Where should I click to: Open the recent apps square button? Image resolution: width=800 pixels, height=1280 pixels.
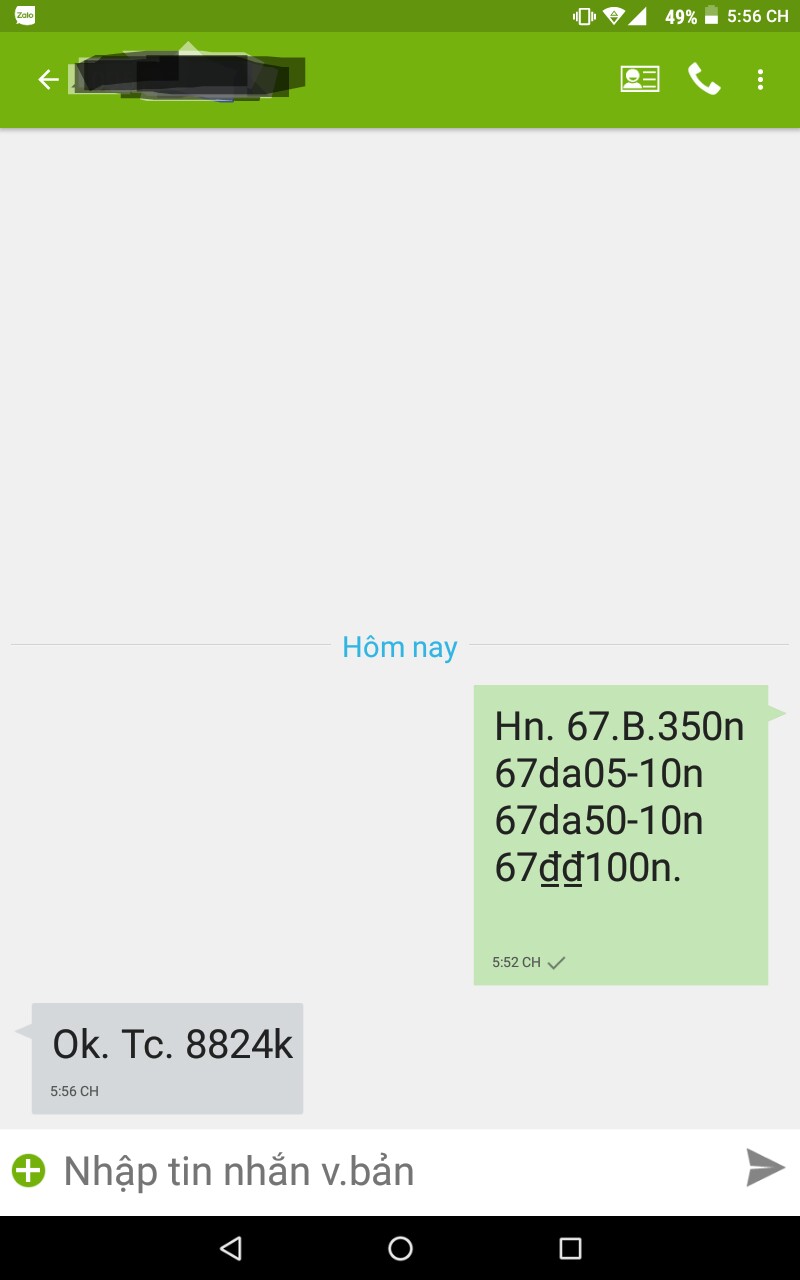click(570, 1248)
